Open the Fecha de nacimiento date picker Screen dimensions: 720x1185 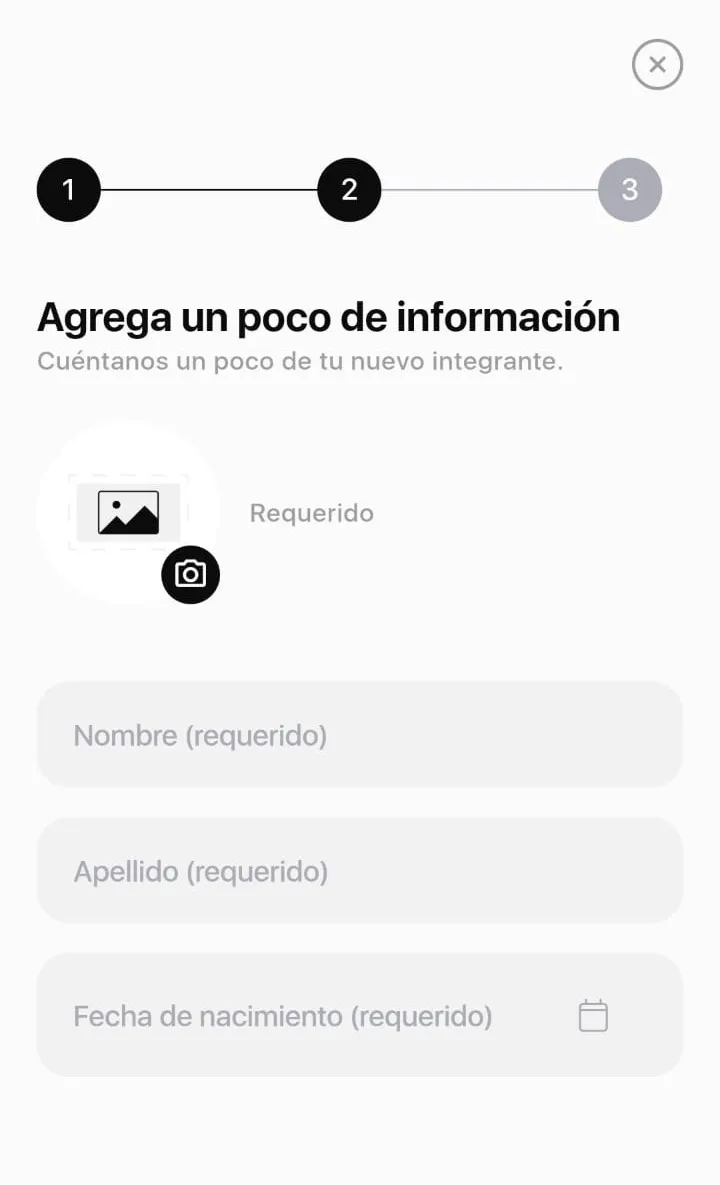point(593,1015)
